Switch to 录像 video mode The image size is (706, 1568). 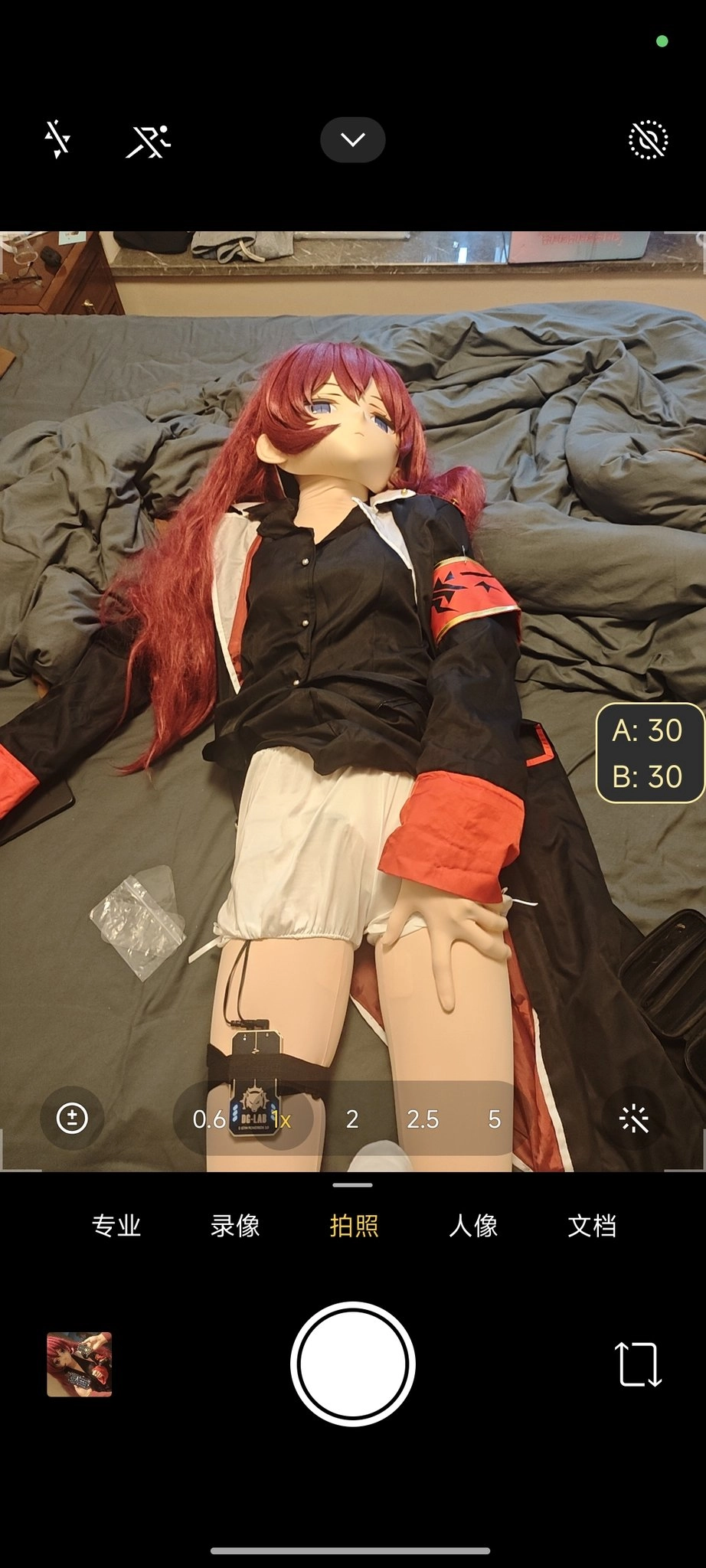(235, 1226)
